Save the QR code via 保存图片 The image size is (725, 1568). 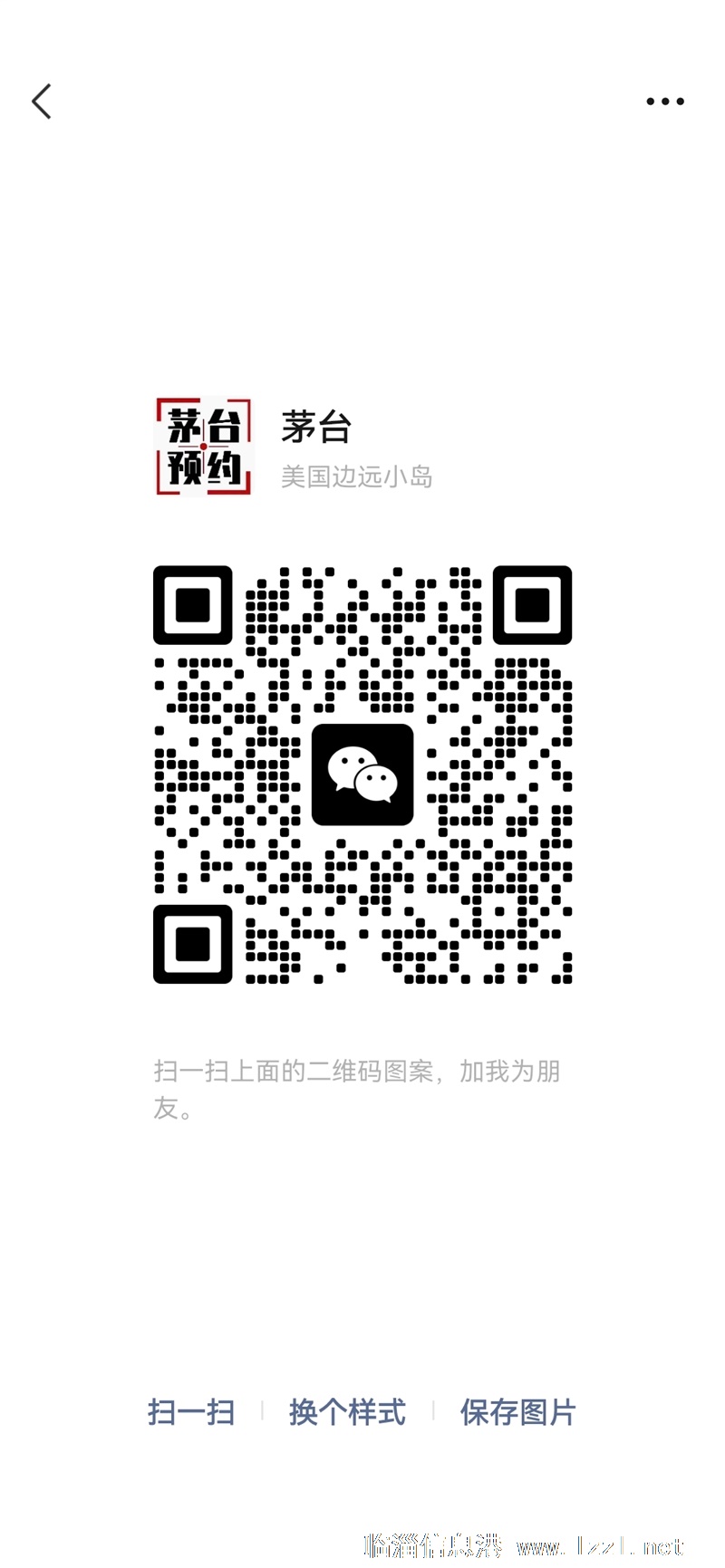click(517, 1411)
